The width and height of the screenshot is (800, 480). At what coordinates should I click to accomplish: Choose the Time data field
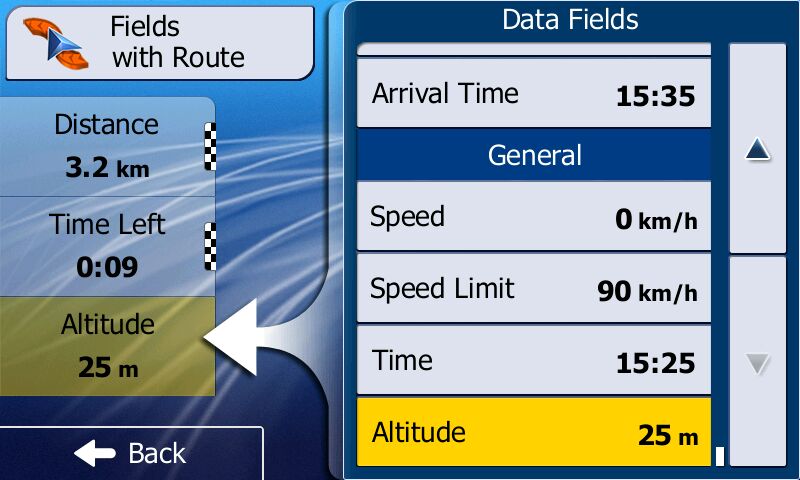tap(533, 361)
